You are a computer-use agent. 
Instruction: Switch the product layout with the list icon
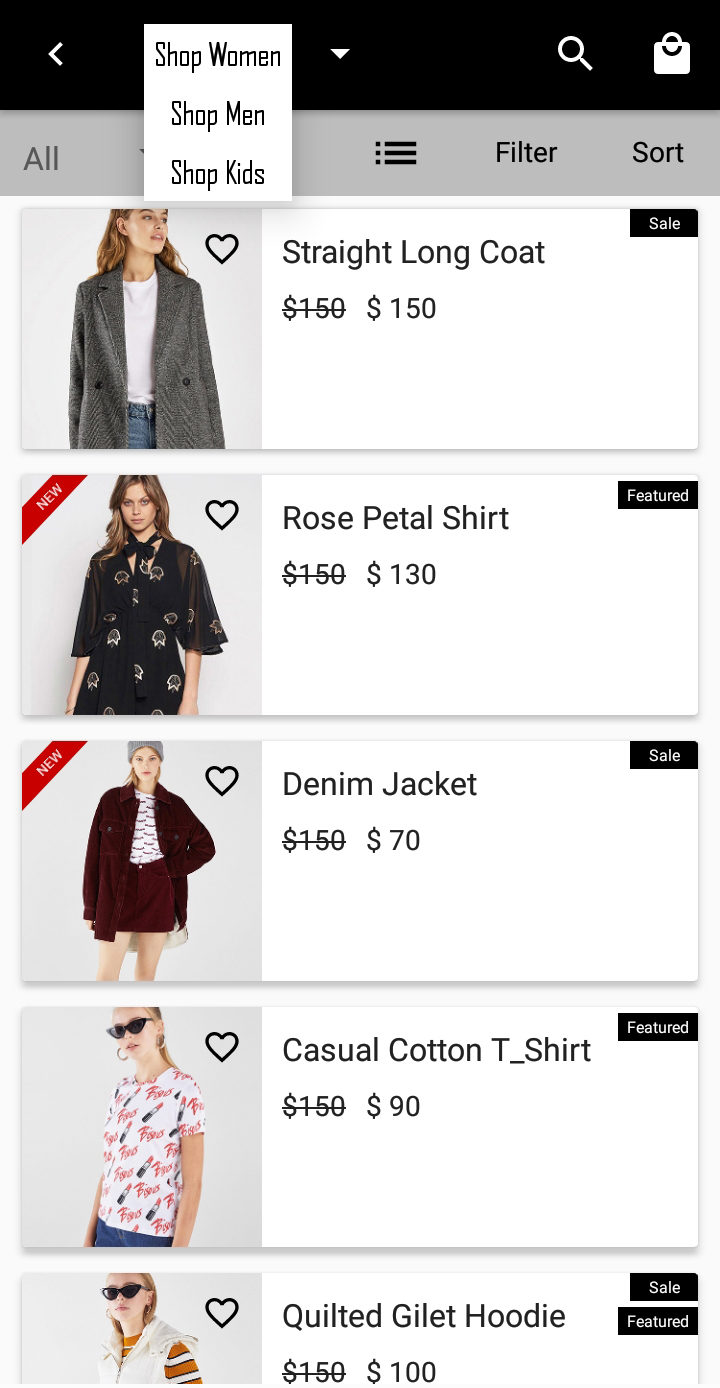tap(396, 153)
